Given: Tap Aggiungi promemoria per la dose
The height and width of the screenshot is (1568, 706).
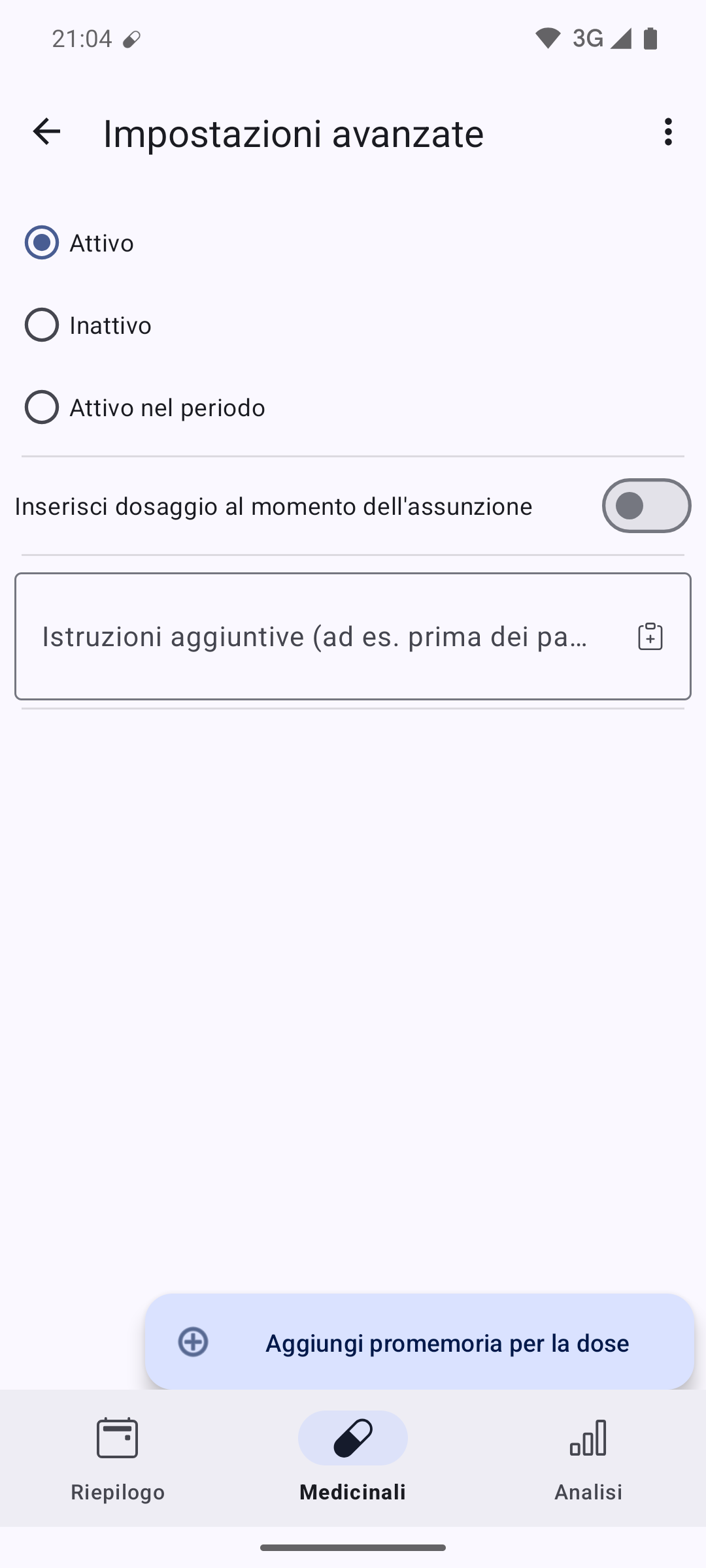Looking at the screenshot, I should point(419,1342).
